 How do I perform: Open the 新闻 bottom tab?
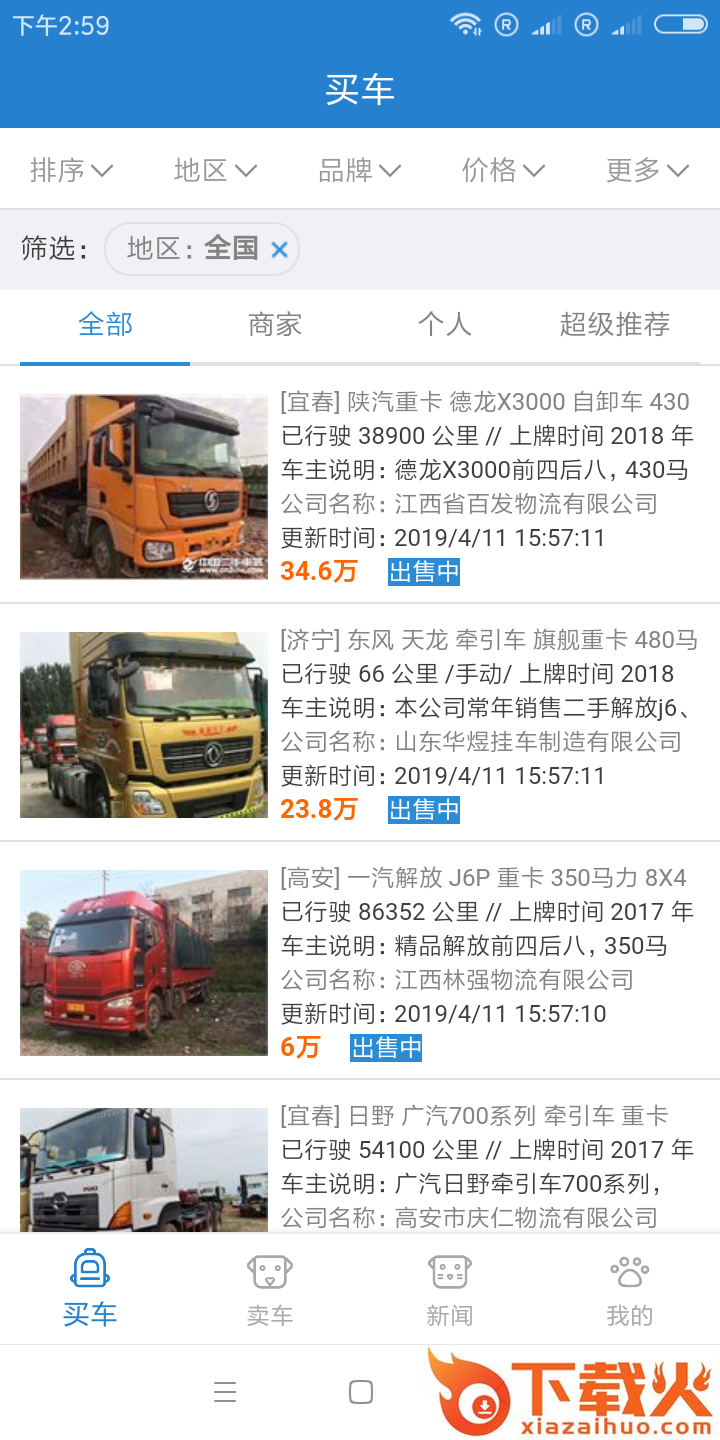(450, 1288)
